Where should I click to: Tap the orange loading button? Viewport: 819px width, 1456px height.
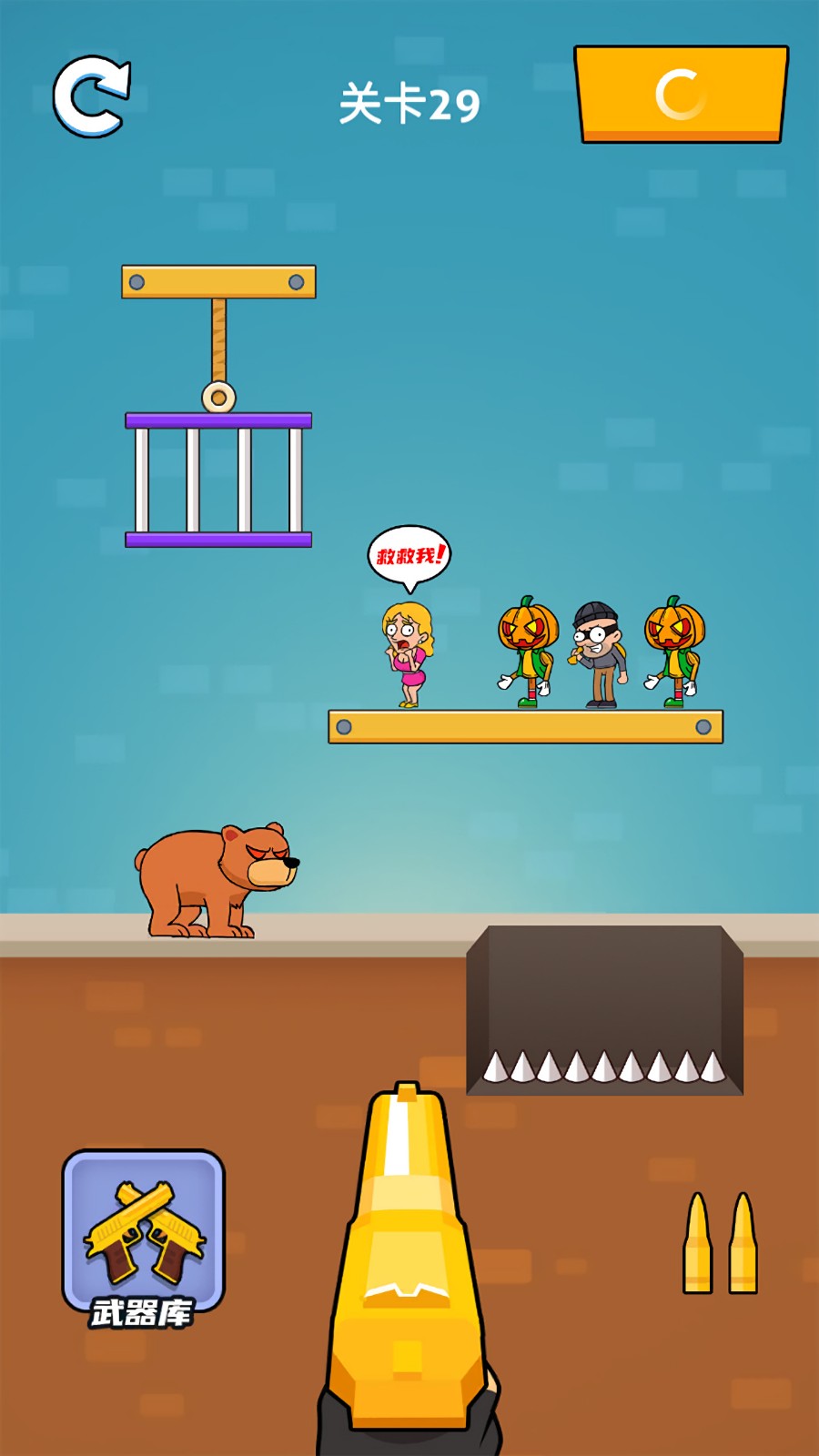[681, 94]
